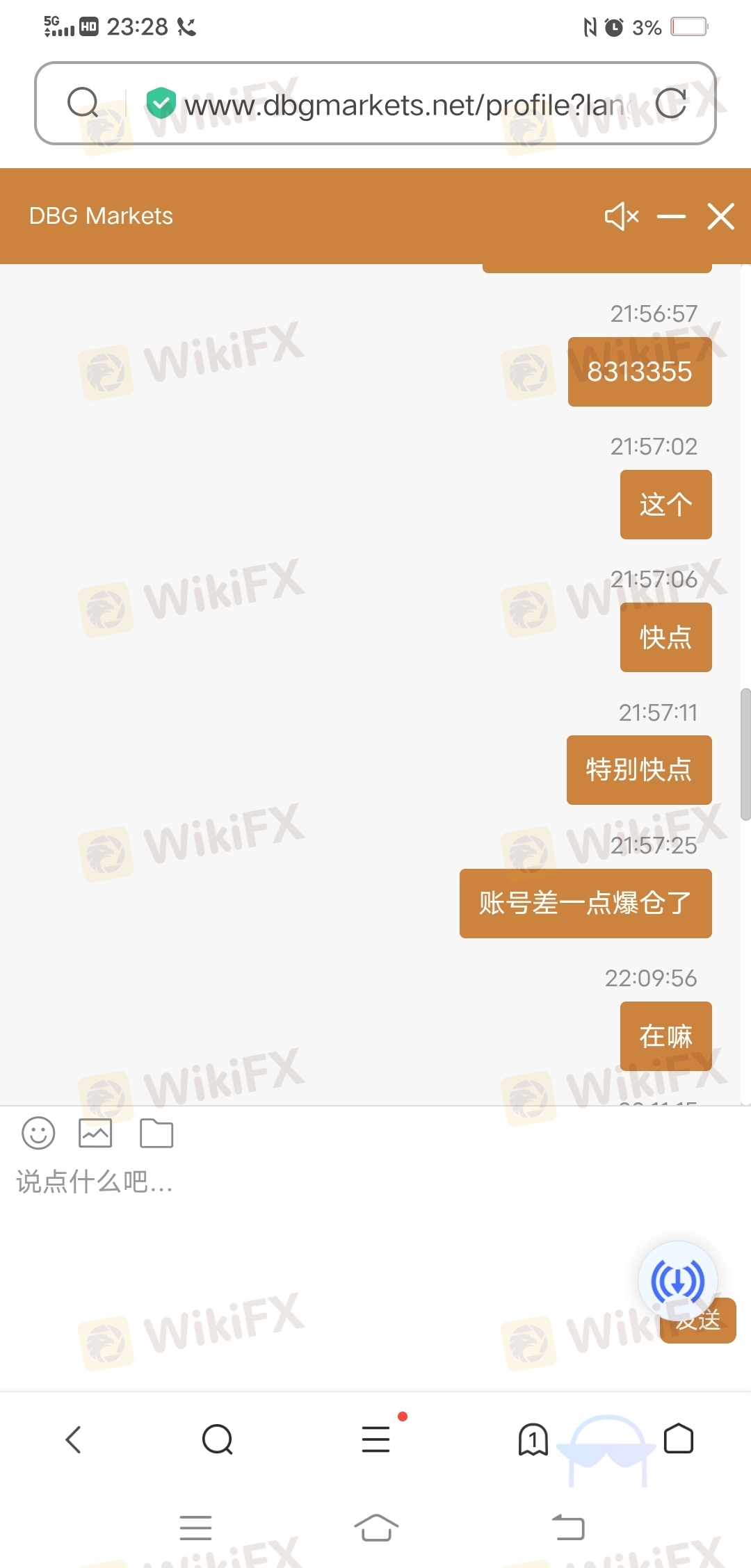Go to the browser home page

pyautogui.click(x=679, y=1439)
